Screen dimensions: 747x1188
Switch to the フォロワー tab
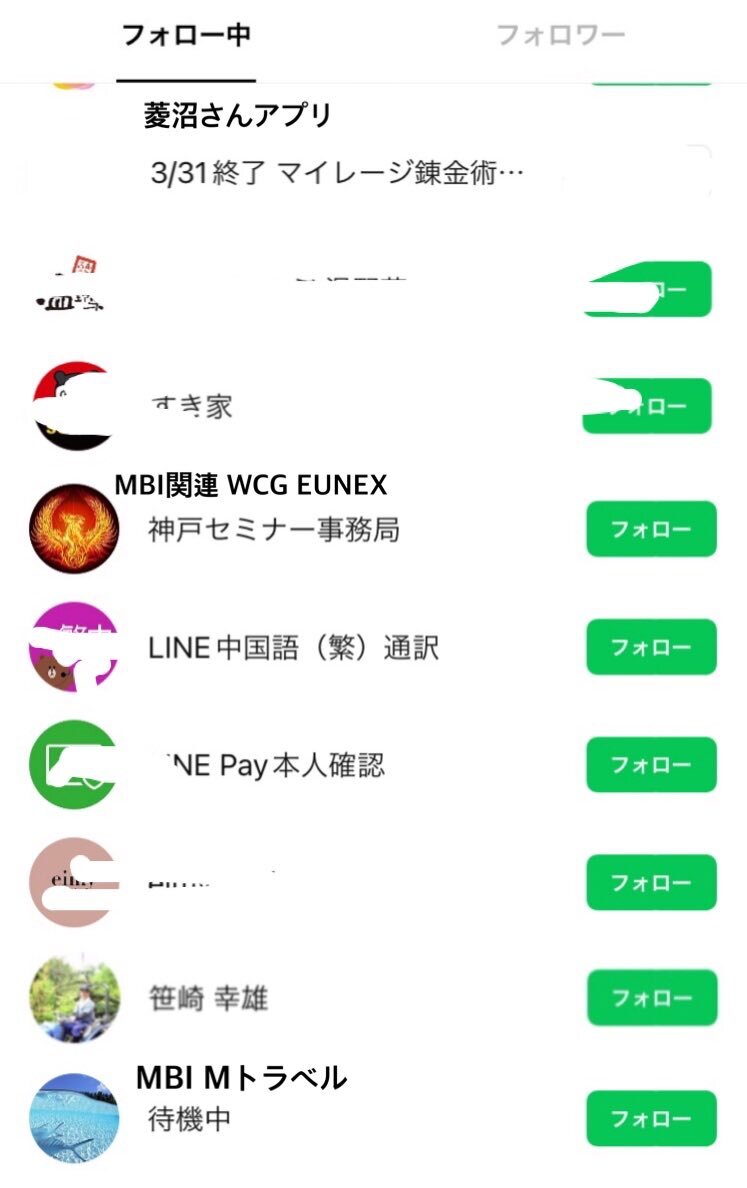pos(560,36)
